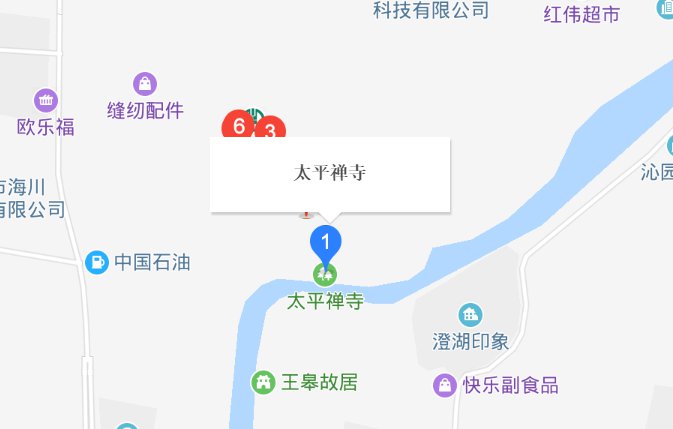Tap the 缝纫配件 shop pin
Image resolution: width=673 pixels, height=429 pixels.
(146, 82)
